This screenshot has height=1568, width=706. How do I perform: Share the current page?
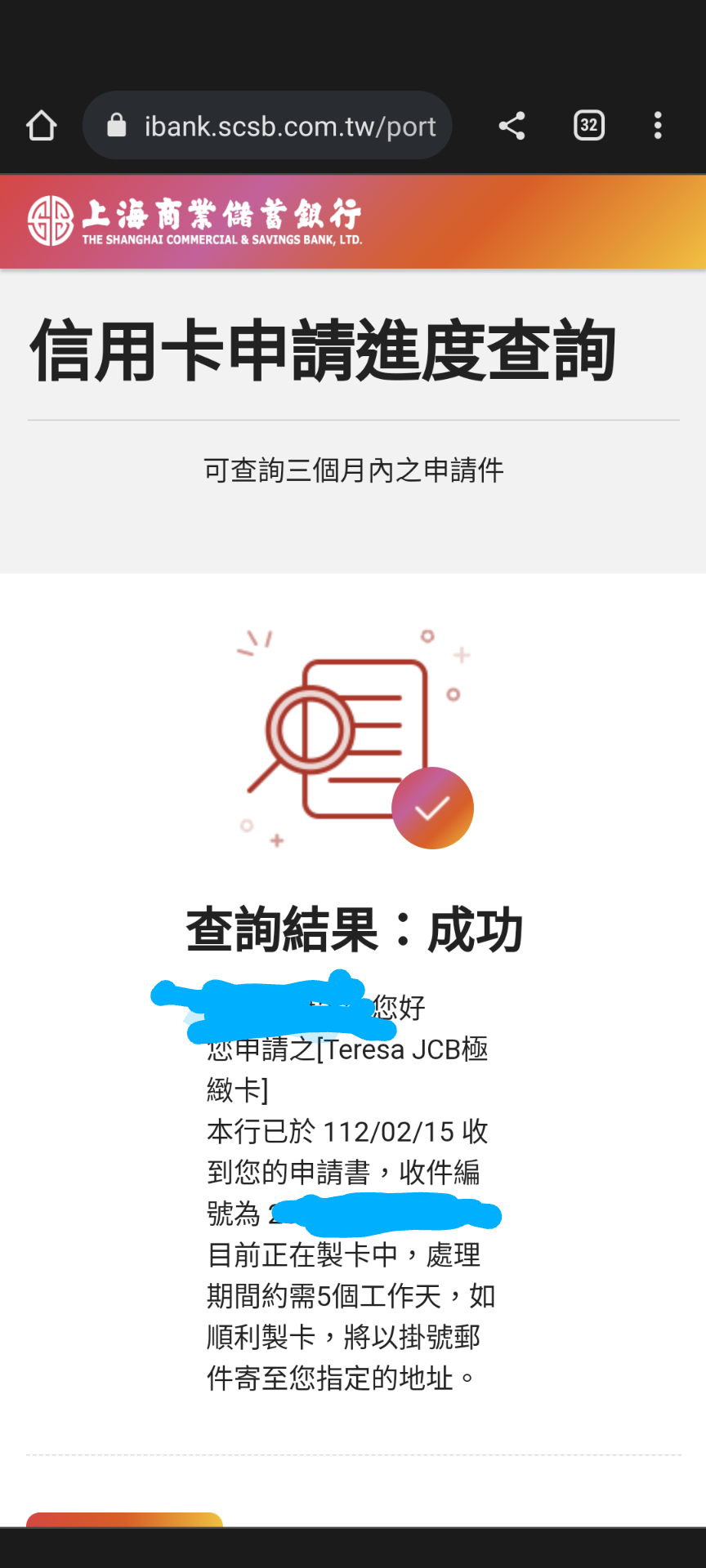(x=512, y=126)
